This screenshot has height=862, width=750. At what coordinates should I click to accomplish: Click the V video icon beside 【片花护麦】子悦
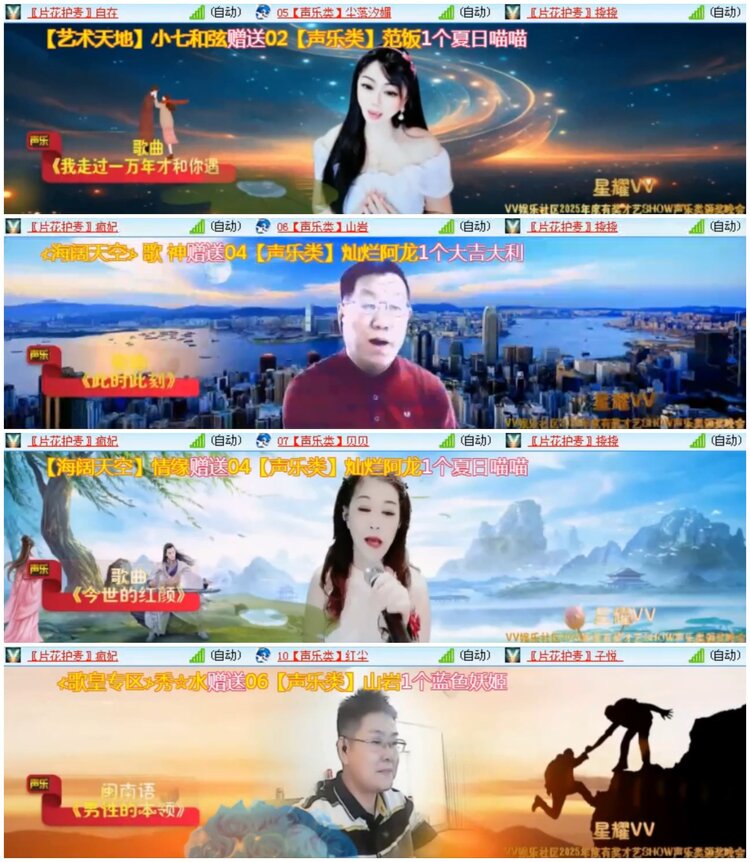[x=511, y=658]
